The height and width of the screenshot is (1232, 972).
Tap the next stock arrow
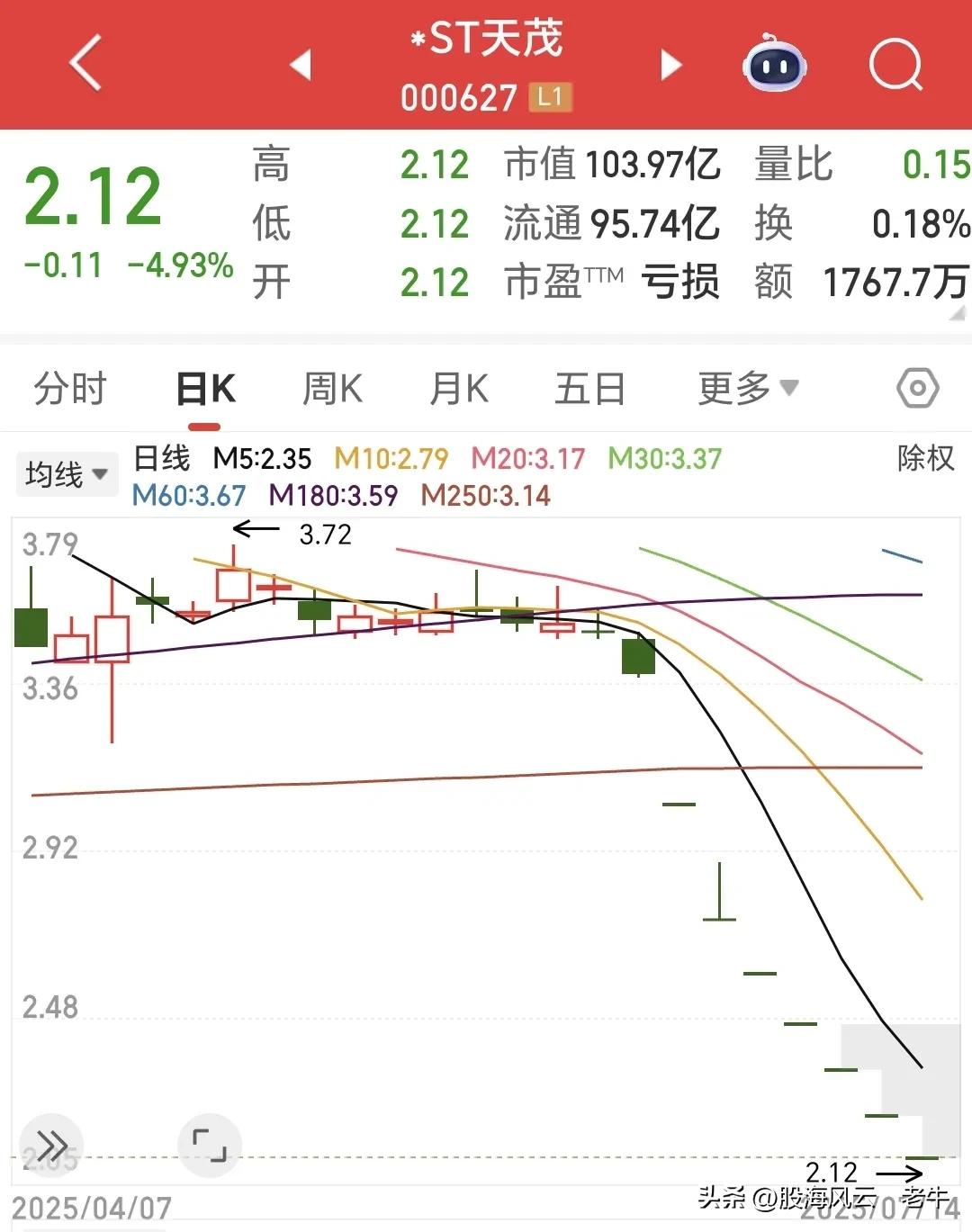pyautogui.click(x=670, y=66)
